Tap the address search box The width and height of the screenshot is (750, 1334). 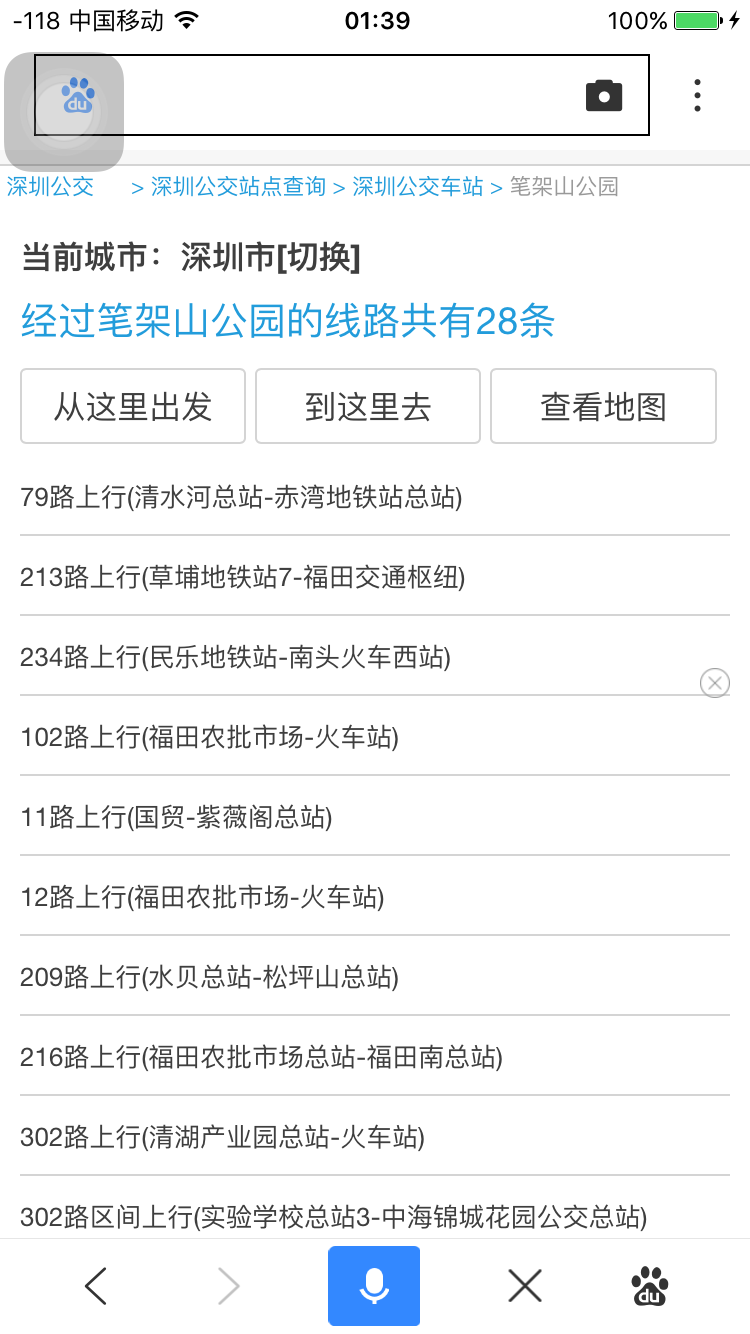click(342, 95)
